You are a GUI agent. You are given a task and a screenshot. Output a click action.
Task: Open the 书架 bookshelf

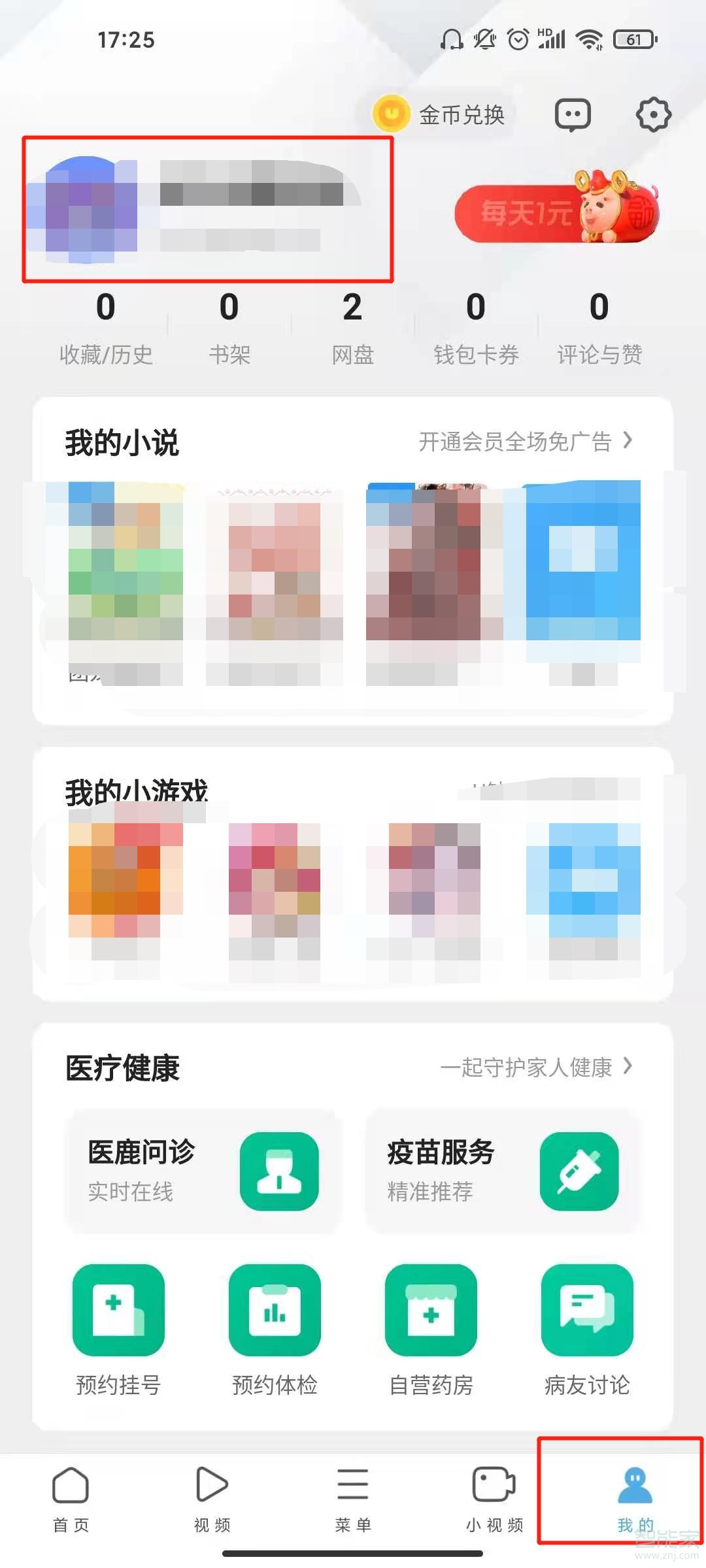[x=229, y=328]
